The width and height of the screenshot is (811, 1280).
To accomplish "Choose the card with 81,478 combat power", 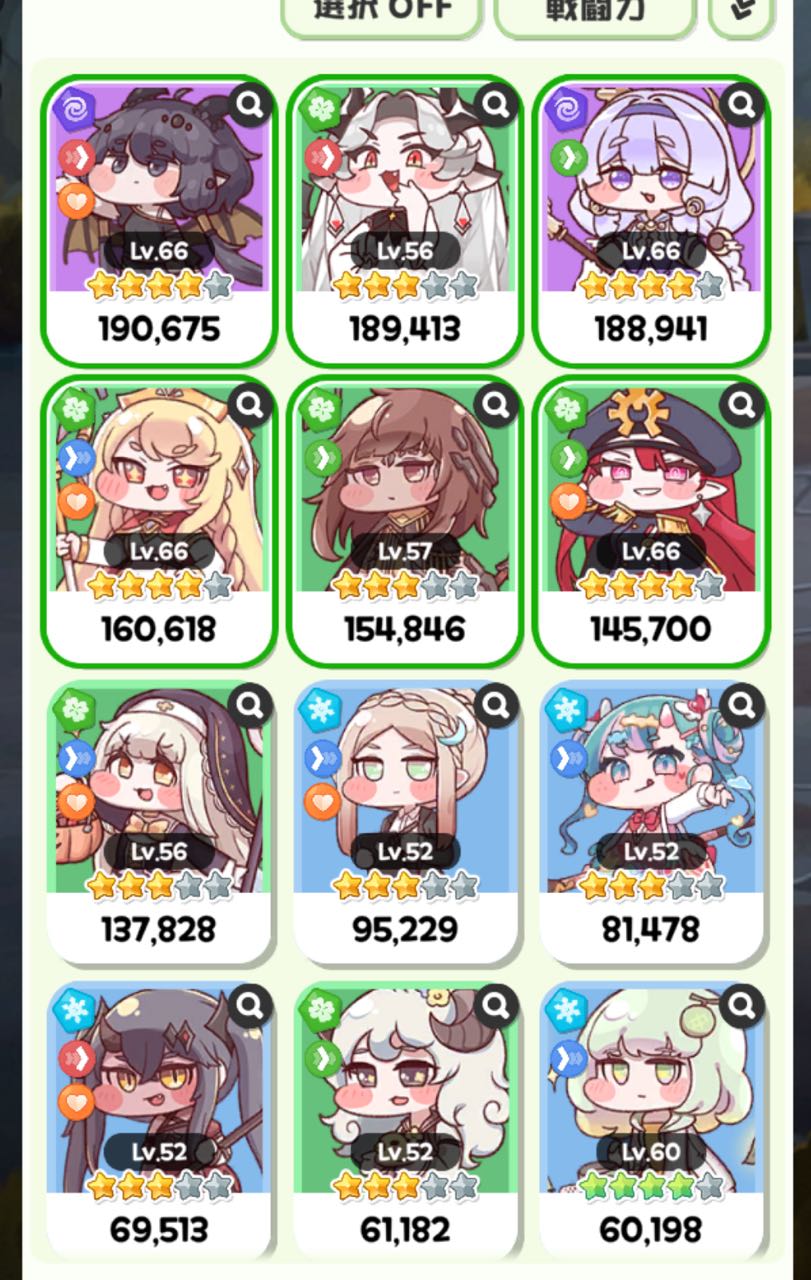I will coord(651,820).
